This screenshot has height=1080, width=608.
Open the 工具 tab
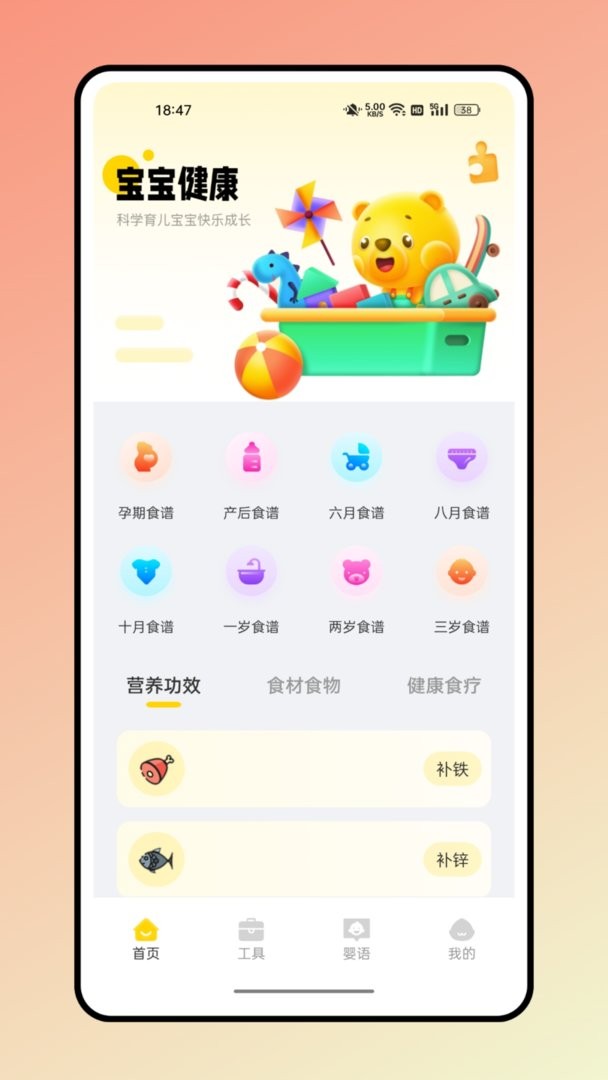pyautogui.click(x=251, y=939)
